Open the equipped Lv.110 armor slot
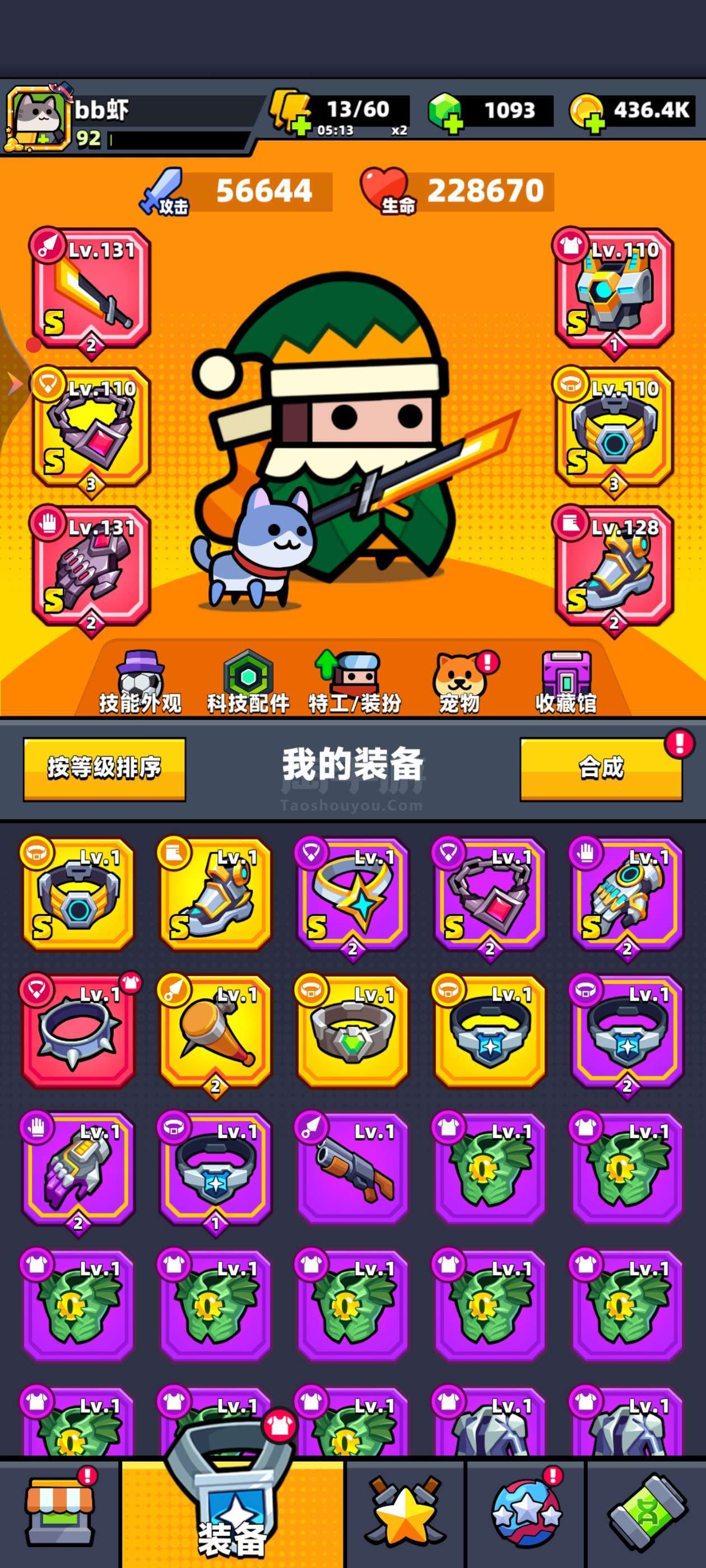Screen dimensions: 706x1568 pyautogui.click(x=614, y=289)
